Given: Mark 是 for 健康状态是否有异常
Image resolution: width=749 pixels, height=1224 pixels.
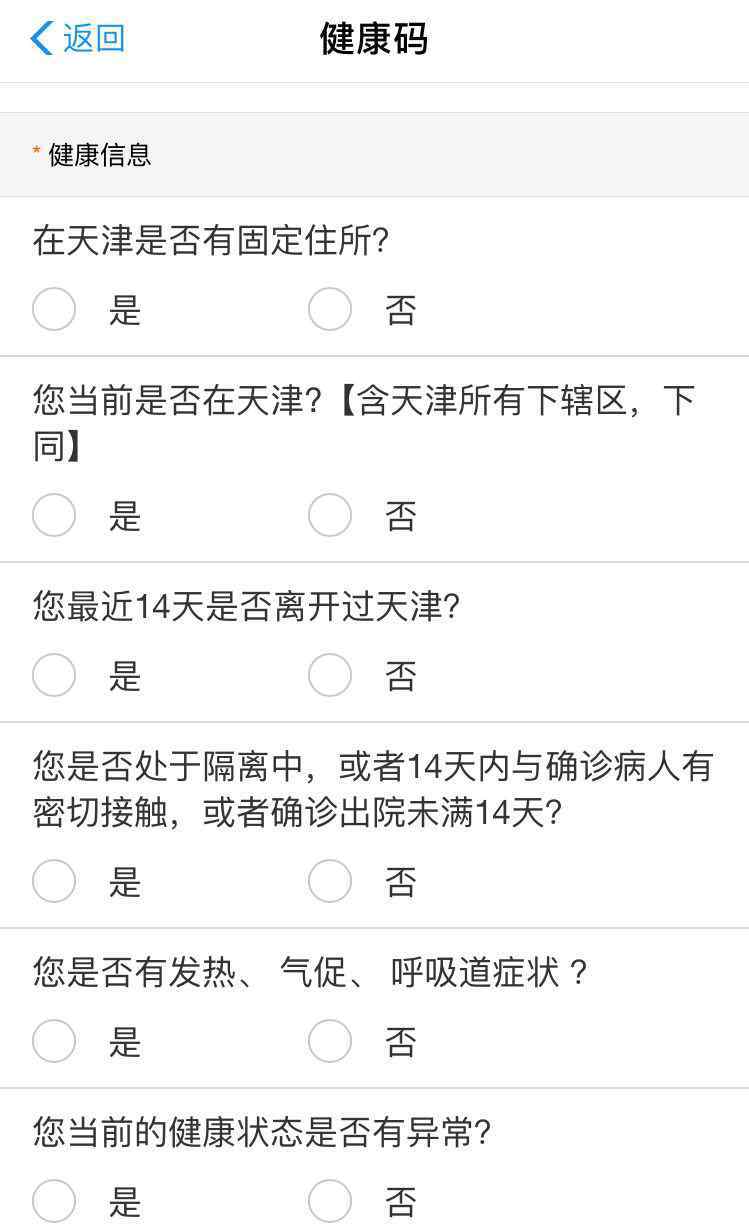Looking at the screenshot, I should pyautogui.click(x=54, y=1200).
